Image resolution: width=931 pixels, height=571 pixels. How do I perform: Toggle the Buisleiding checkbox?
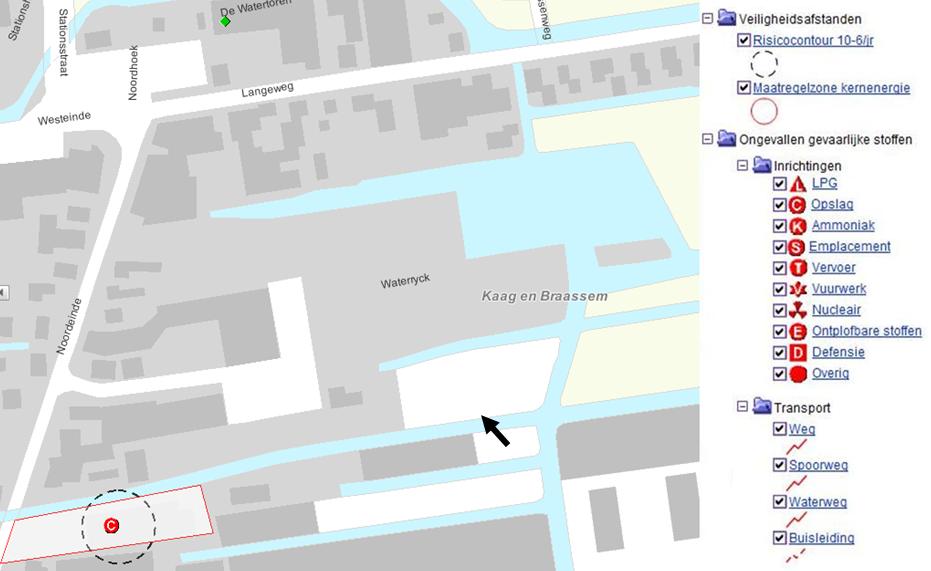780,538
